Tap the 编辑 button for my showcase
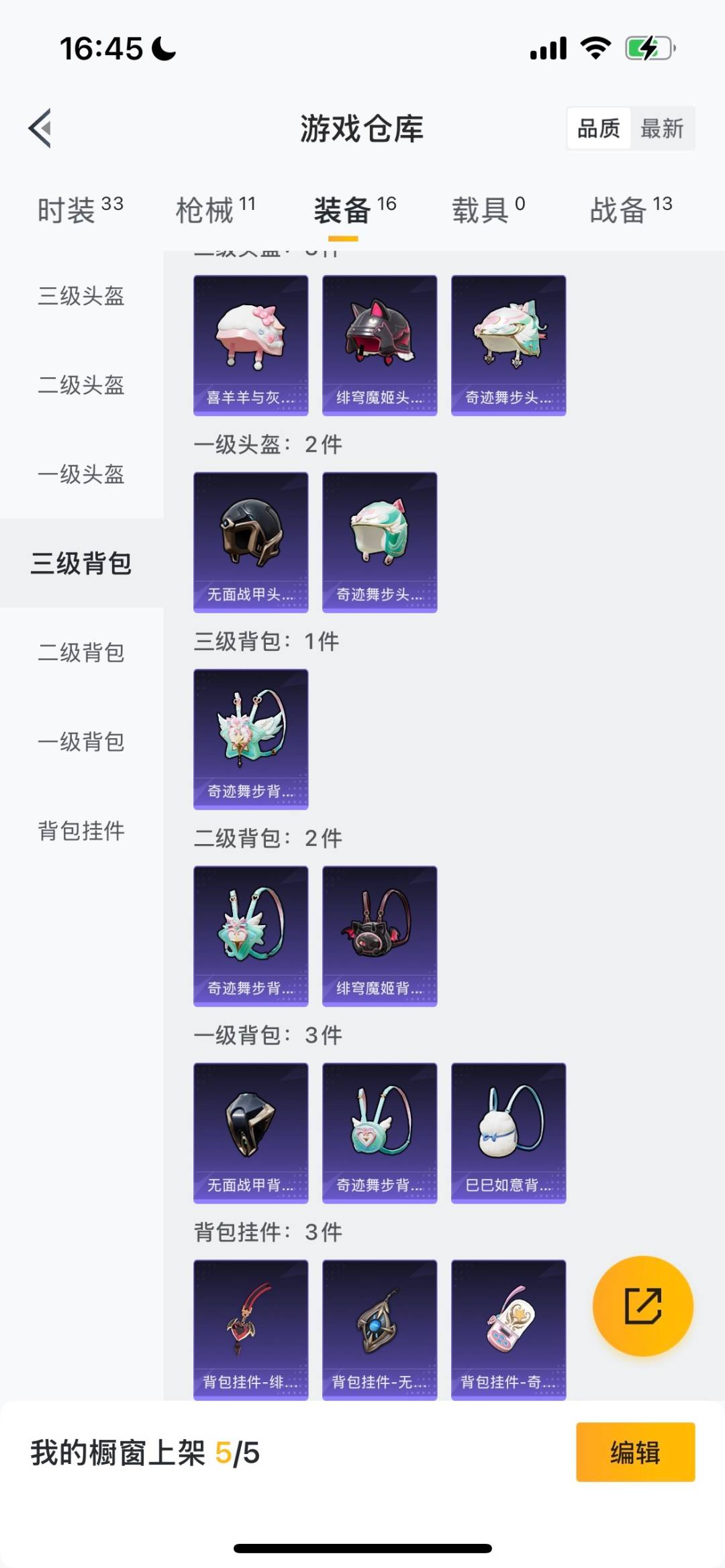The width and height of the screenshot is (725, 1568). pos(635,1453)
